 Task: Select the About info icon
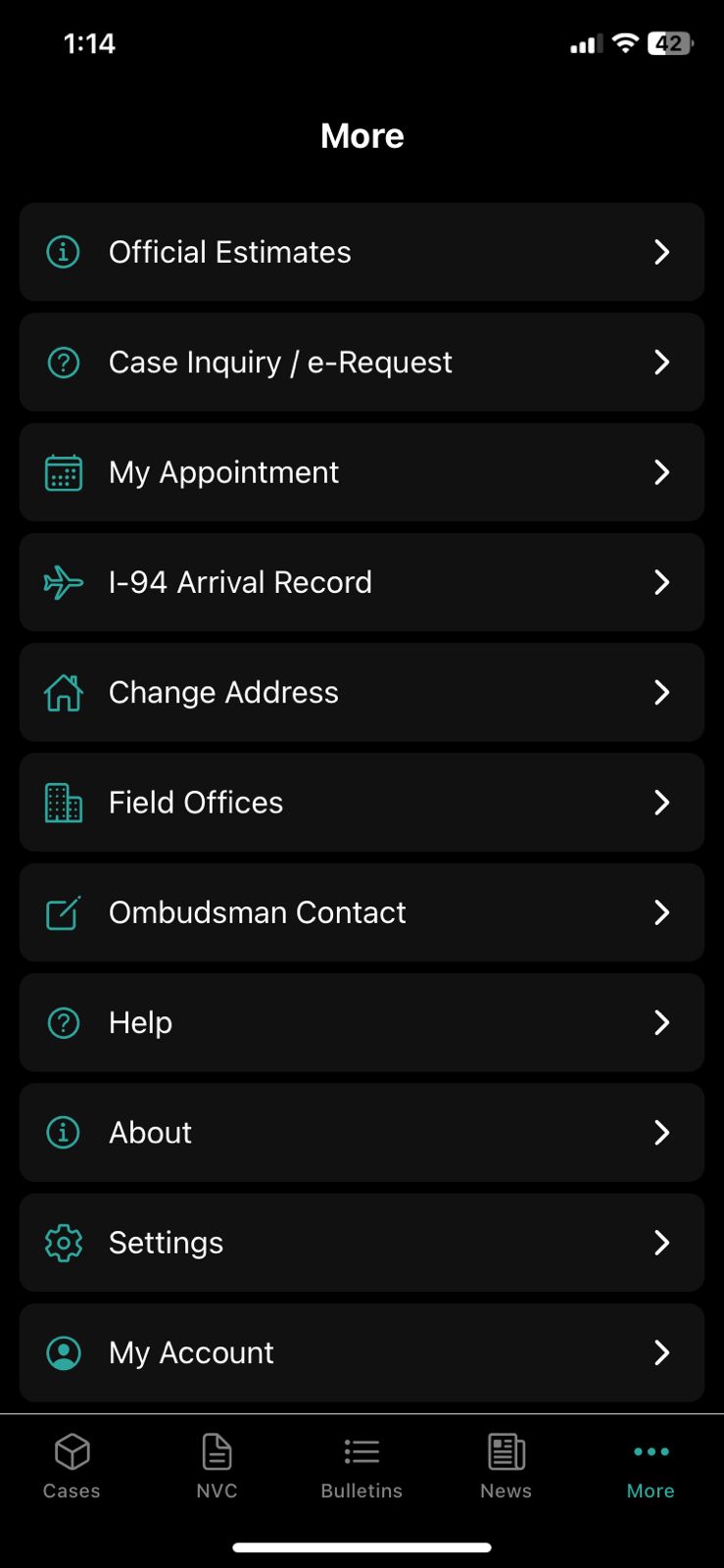[63, 1132]
